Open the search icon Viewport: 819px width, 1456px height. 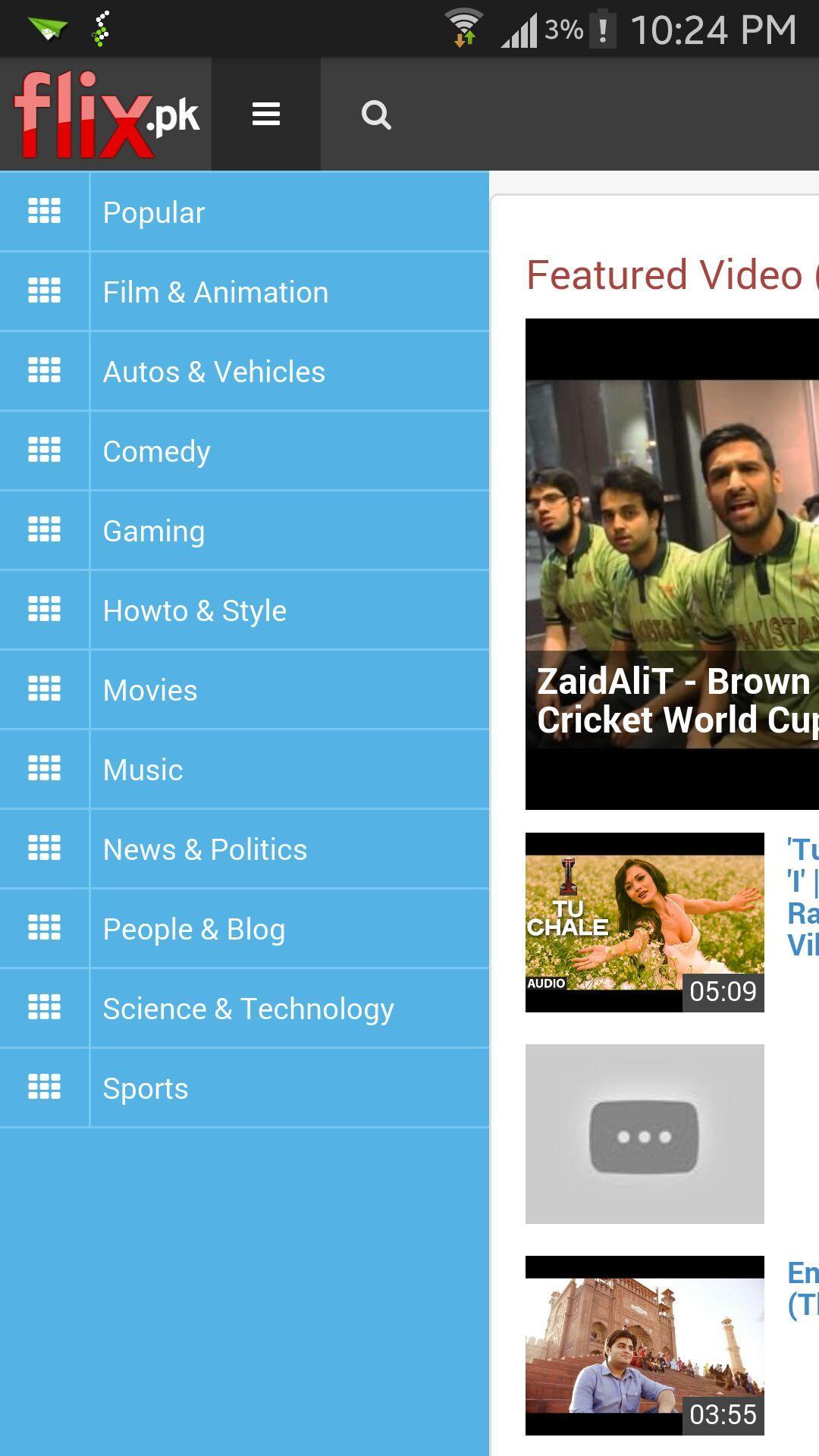[x=375, y=115]
